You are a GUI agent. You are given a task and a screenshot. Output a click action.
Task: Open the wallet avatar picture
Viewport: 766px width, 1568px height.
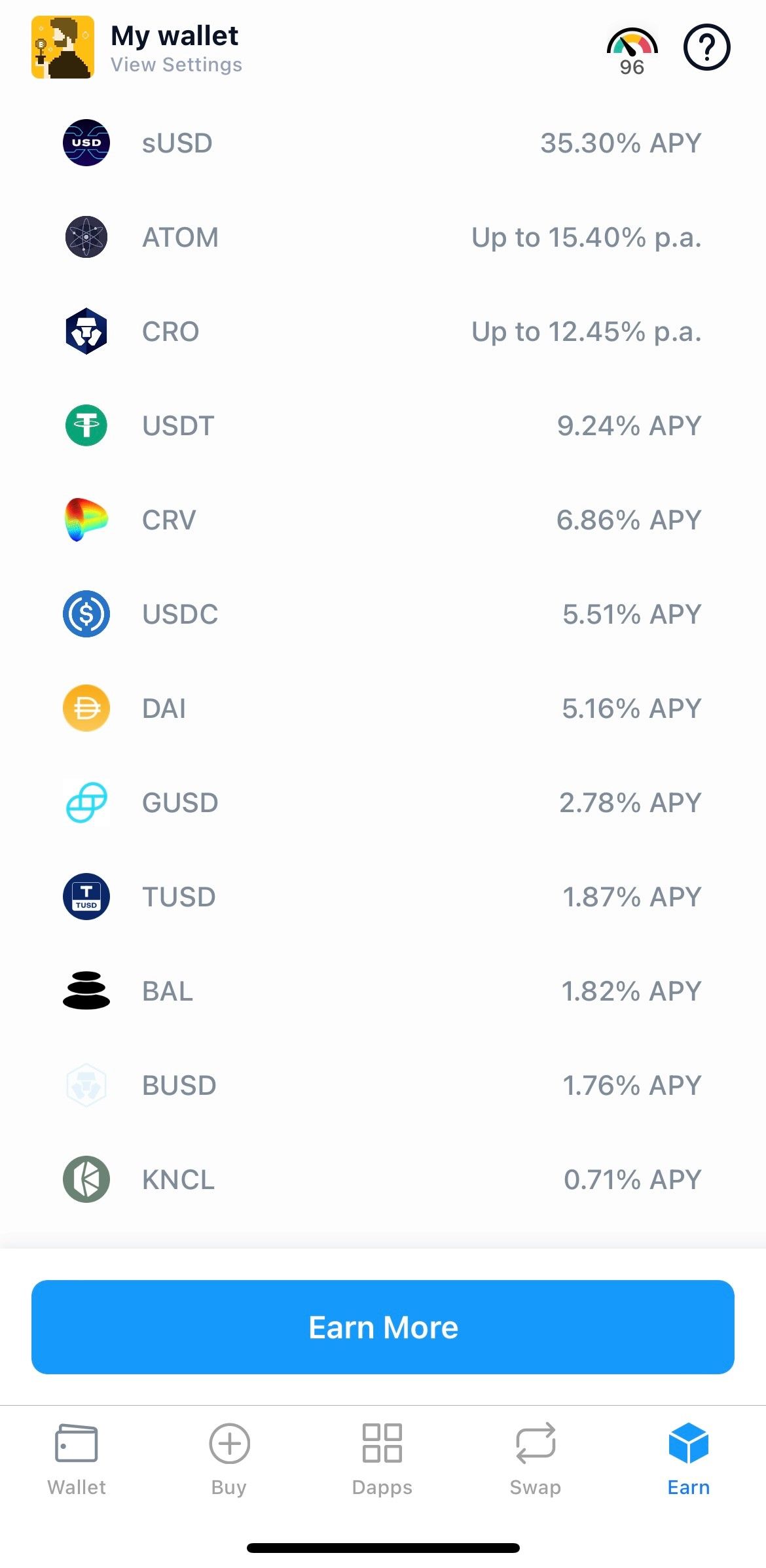click(63, 47)
